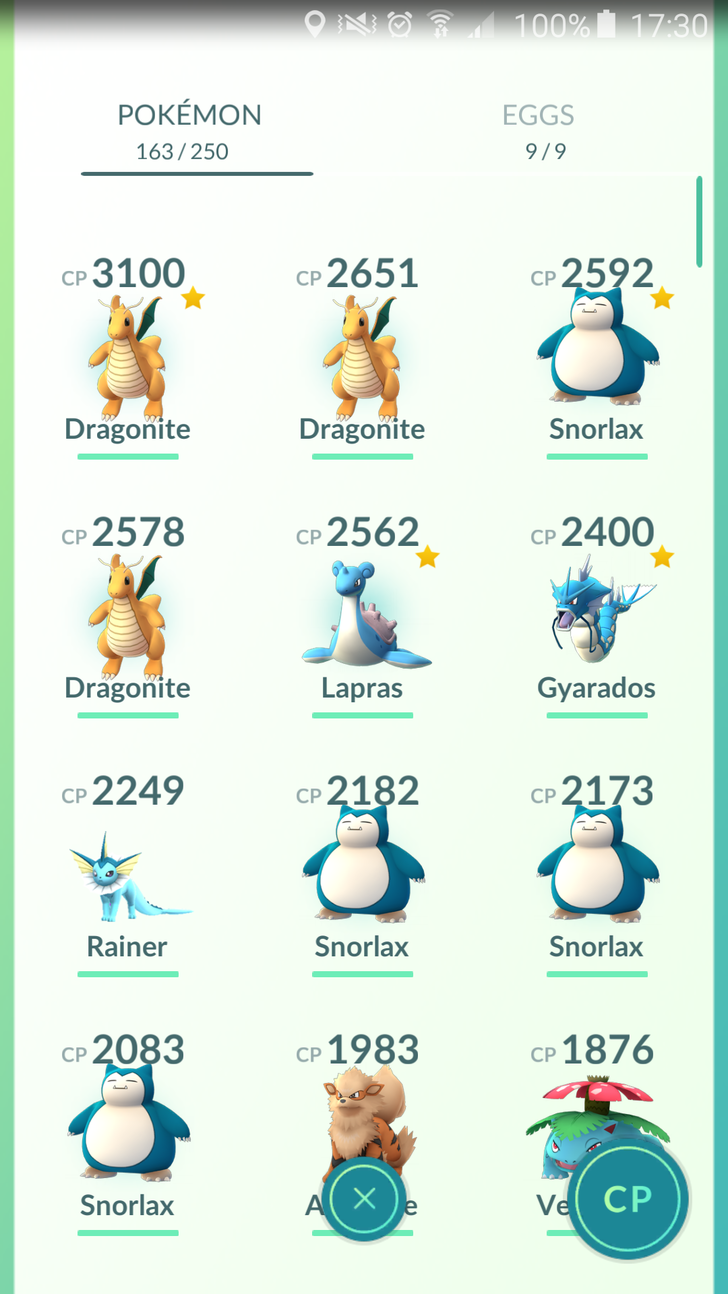Change sort order via CP button
The image size is (728, 1294).
(x=628, y=1199)
